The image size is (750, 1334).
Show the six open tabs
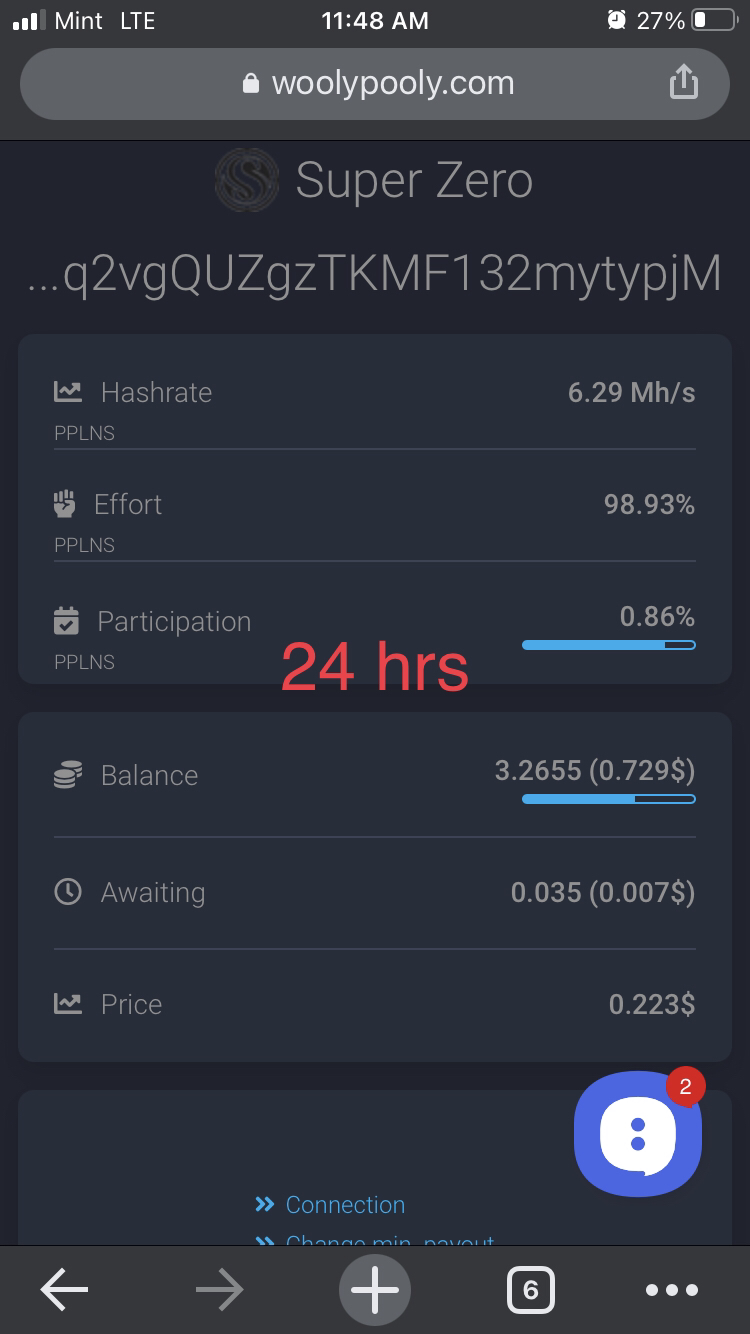tap(530, 1290)
